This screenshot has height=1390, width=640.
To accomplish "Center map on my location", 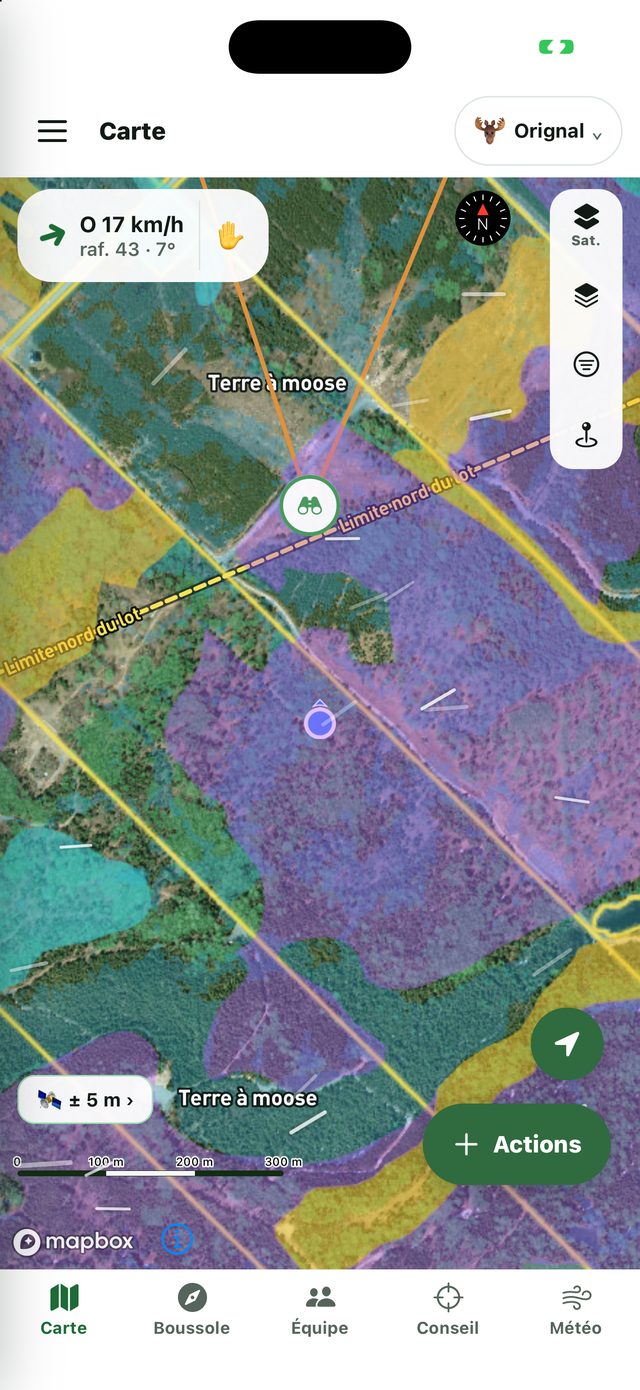I will (x=567, y=1044).
